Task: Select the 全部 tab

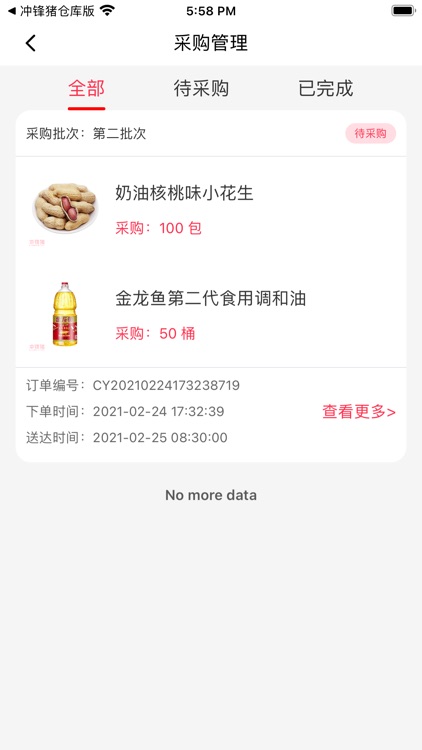Action: coord(86,88)
